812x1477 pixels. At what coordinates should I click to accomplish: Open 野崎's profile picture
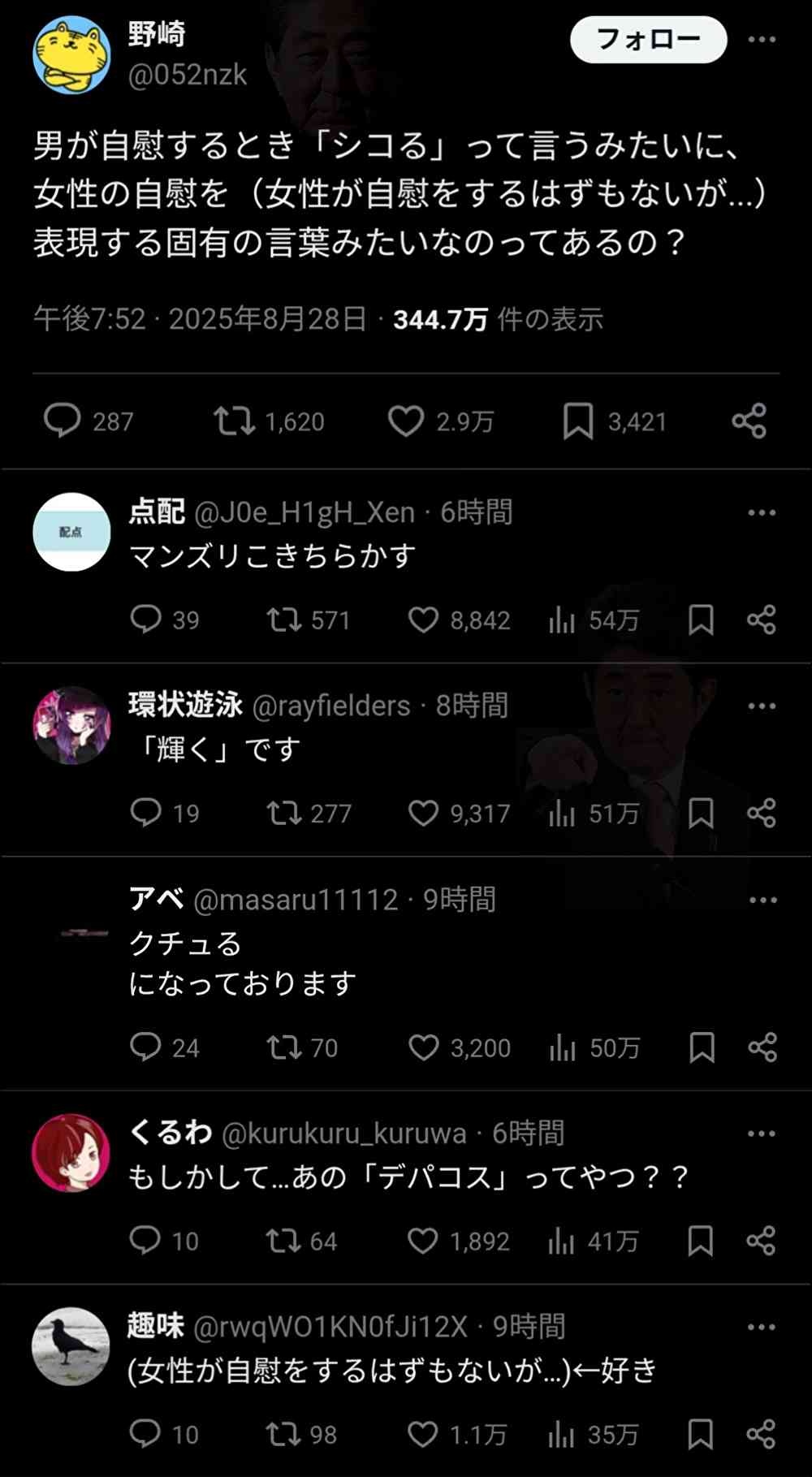pos(71,54)
